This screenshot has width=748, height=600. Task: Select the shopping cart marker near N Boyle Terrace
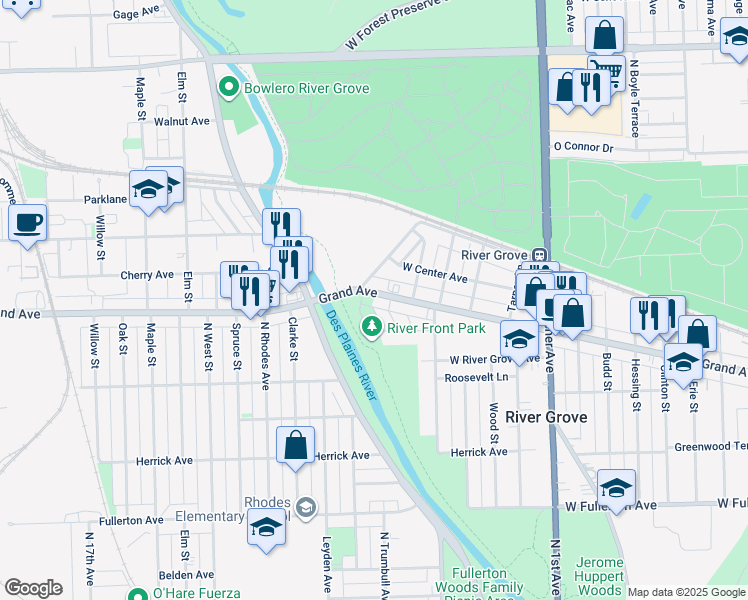[x=608, y=74]
